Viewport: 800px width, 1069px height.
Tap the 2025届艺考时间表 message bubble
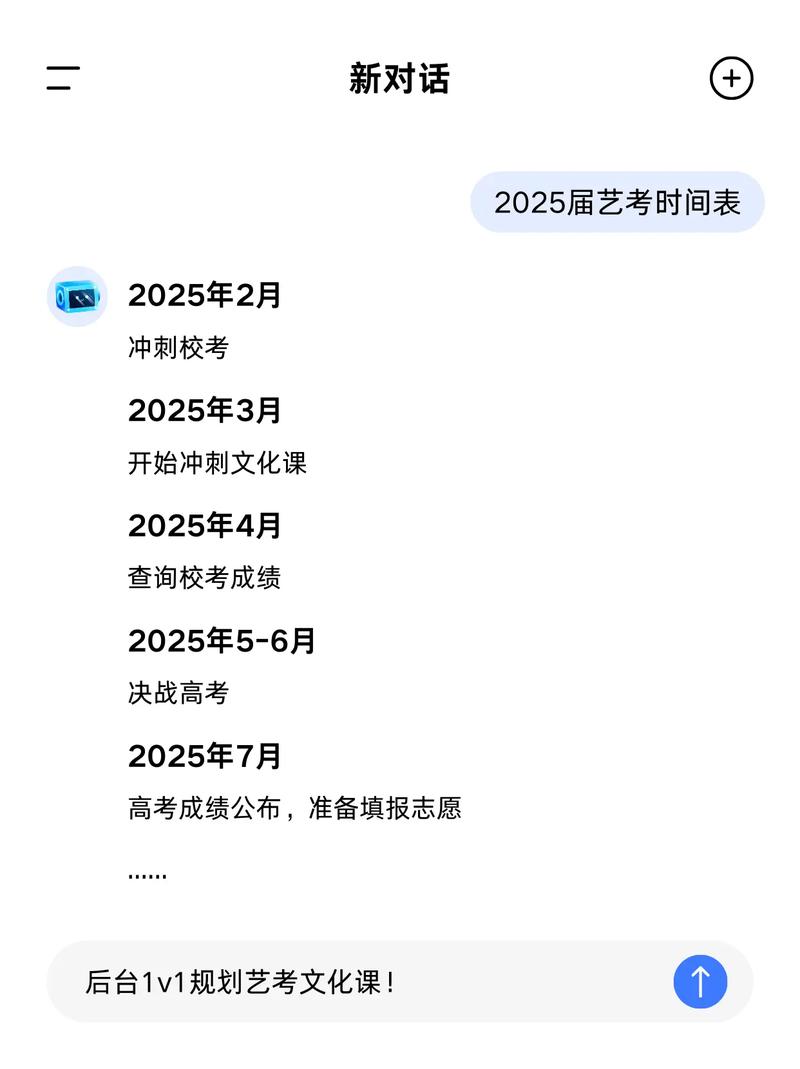[617, 202]
